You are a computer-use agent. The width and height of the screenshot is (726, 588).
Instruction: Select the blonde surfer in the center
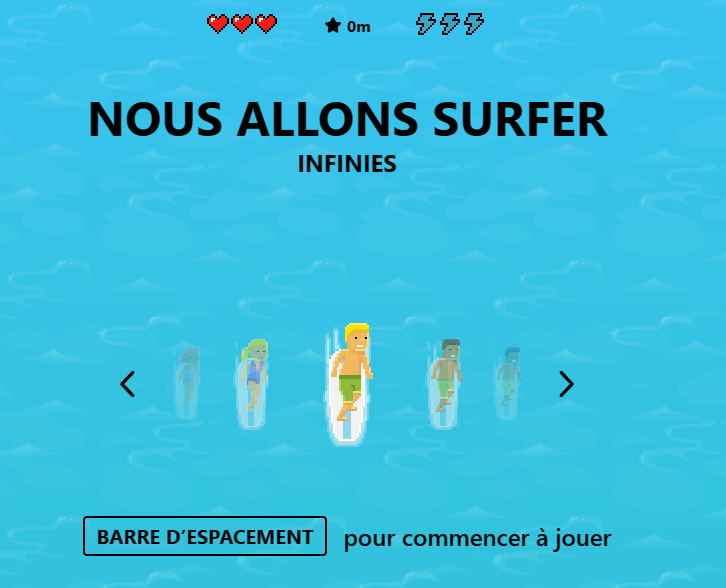pyautogui.click(x=349, y=384)
